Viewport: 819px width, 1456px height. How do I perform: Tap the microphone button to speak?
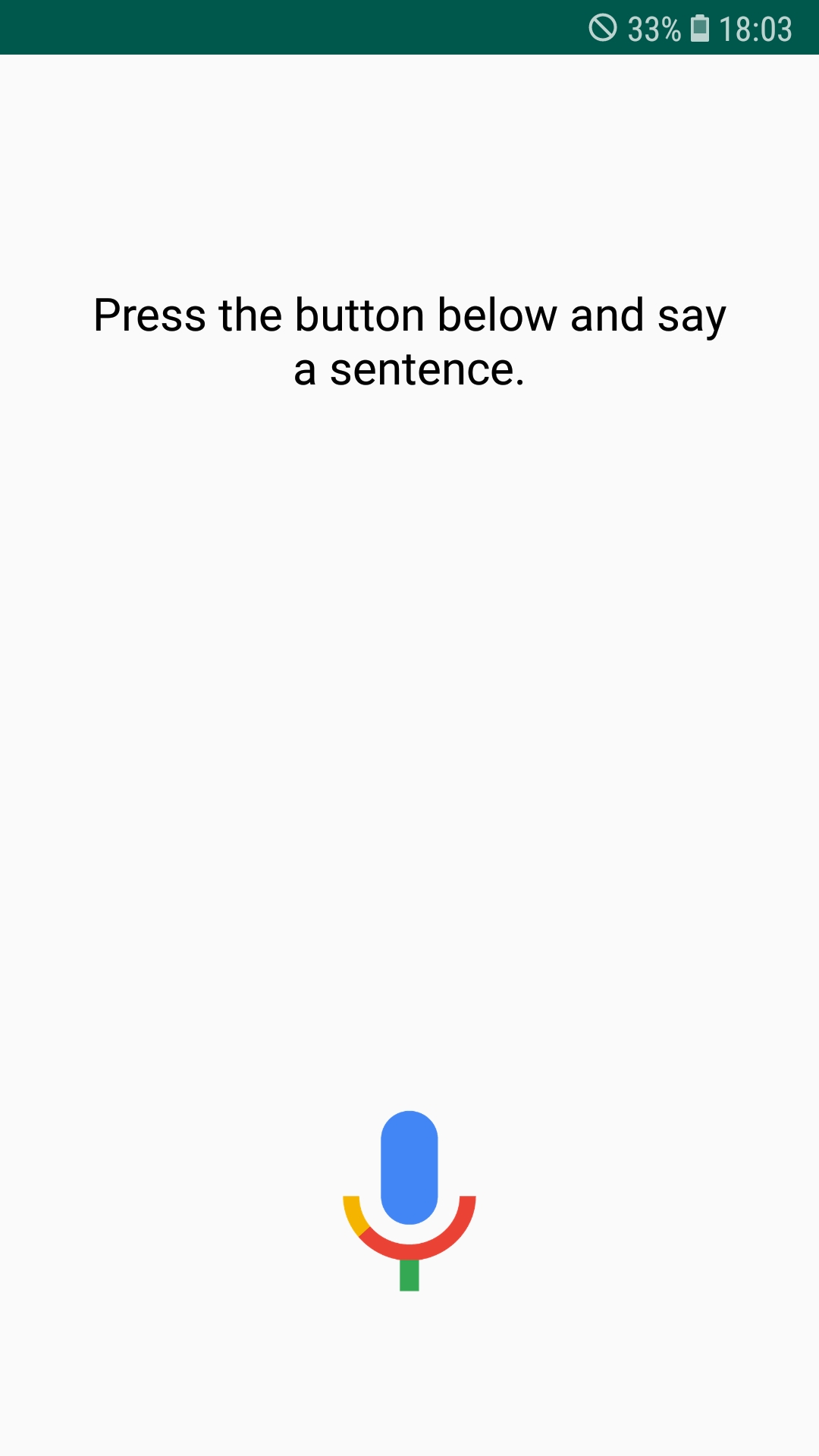pos(409,1199)
